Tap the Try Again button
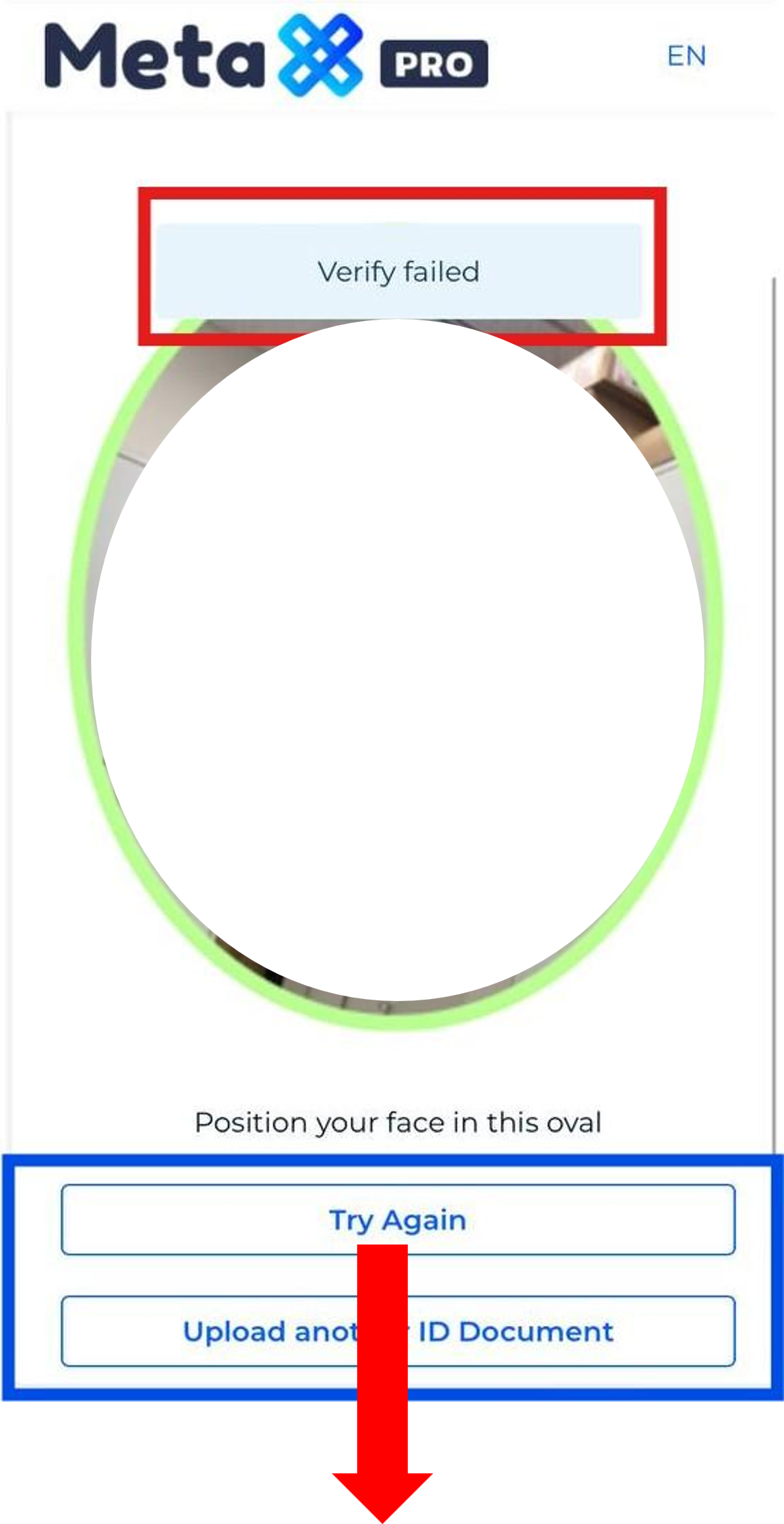The width and height of the screenshot is (784, 1524). pyautogui.click(x=398, y=1219)
